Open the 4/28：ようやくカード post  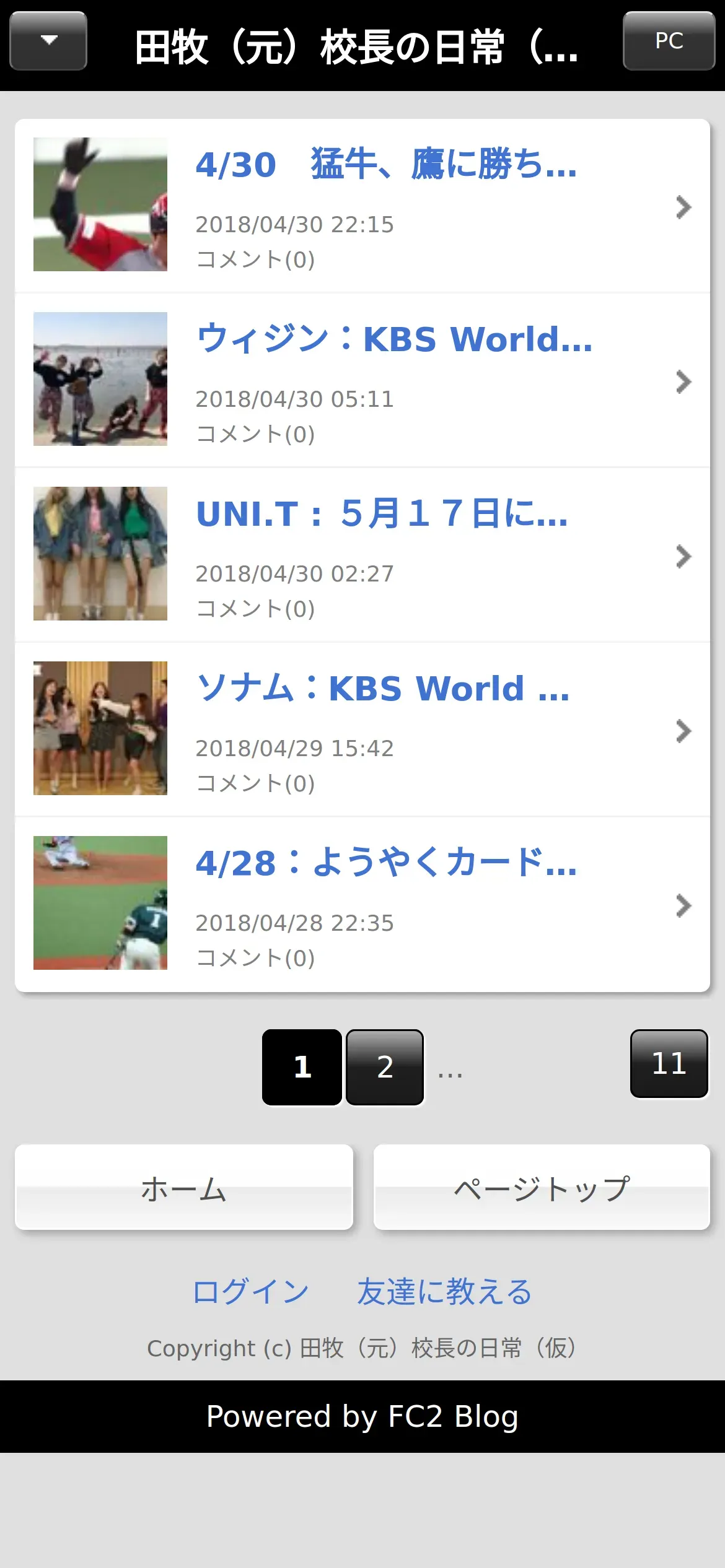[x=385, y=863]
